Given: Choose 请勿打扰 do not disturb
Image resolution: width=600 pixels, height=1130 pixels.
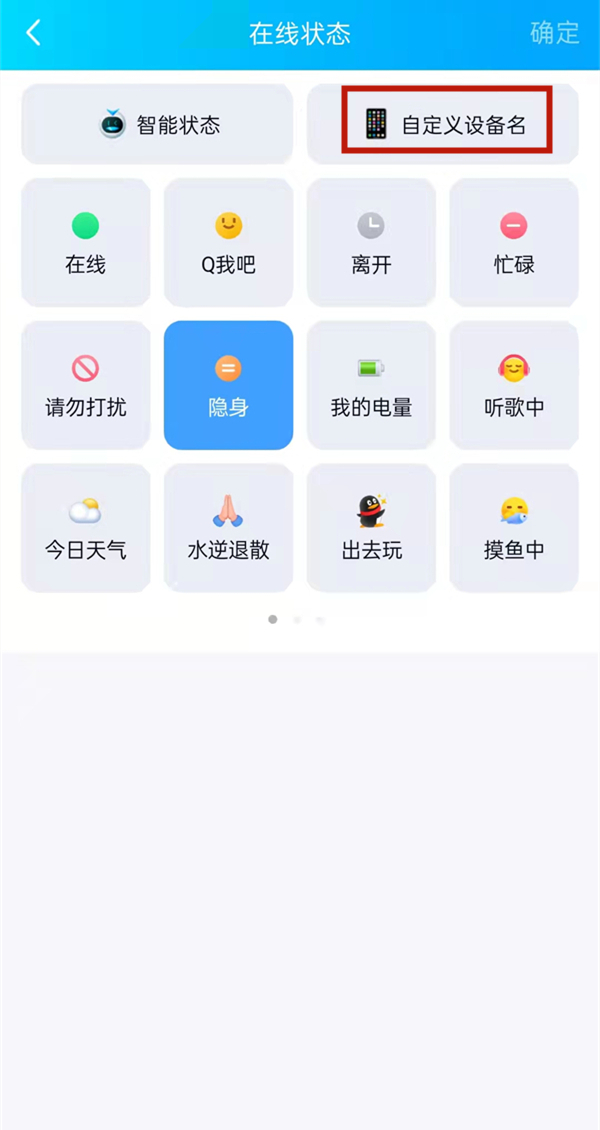Looking at the screenshot, I should 86,386.
